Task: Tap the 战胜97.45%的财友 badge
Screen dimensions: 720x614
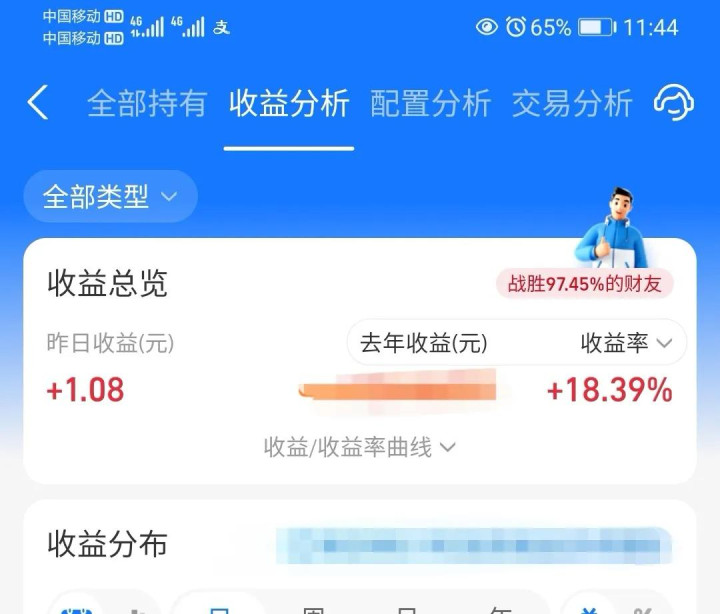Action: (x=585, y=284)
